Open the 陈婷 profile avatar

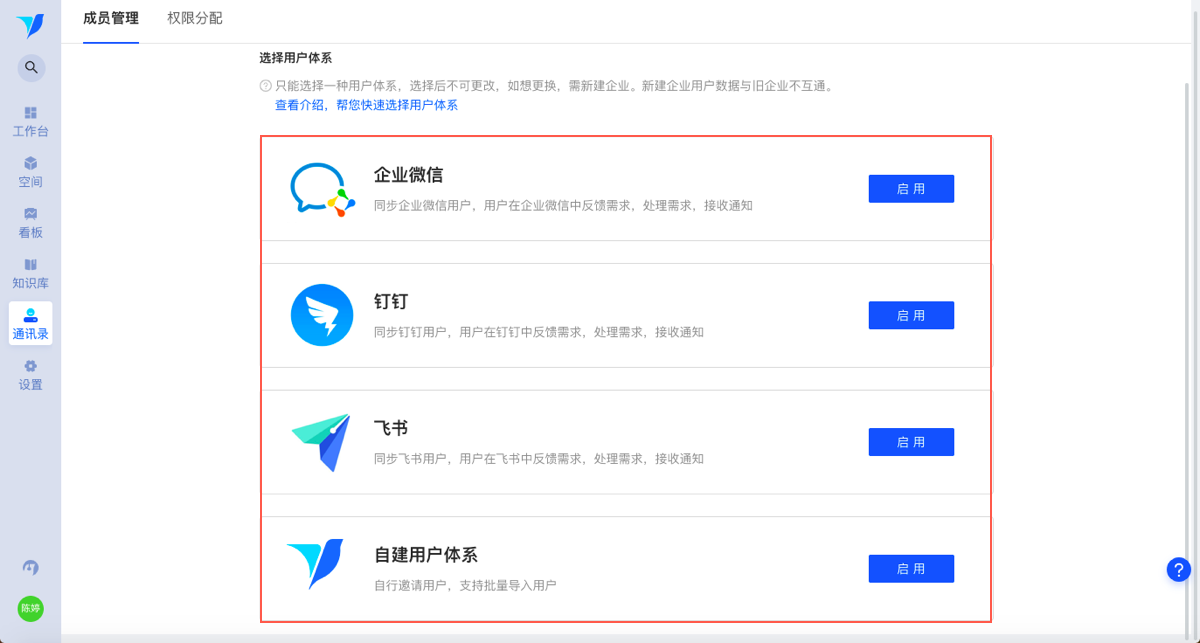[31, 608]
